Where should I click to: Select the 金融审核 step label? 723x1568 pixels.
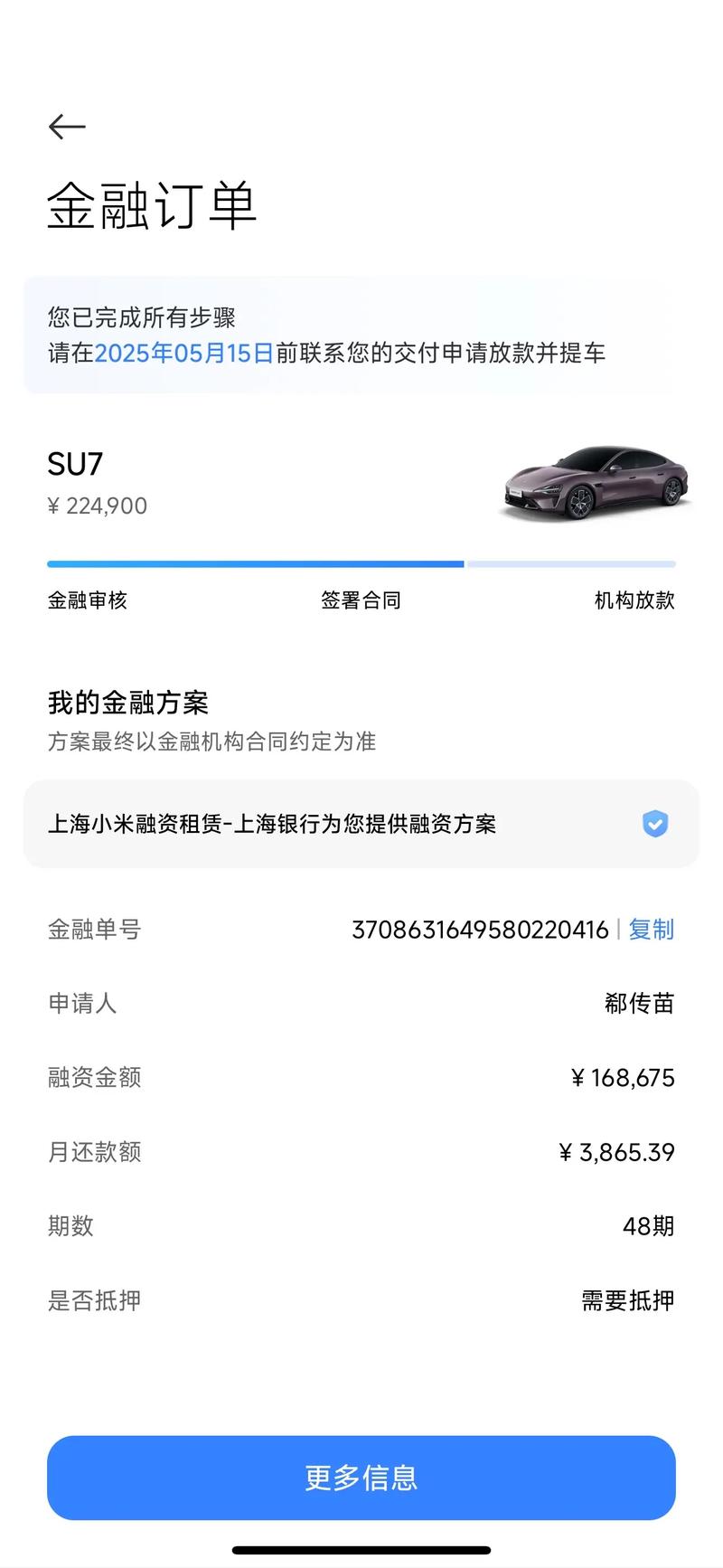[87, 600]
